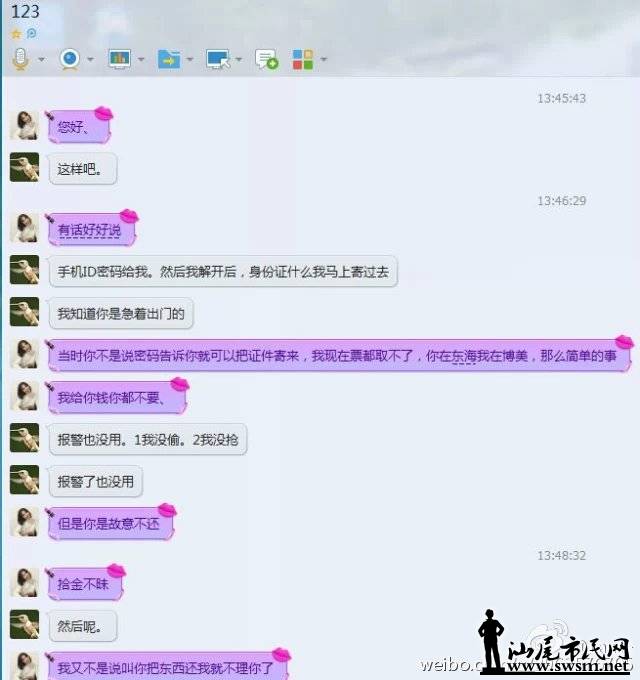Start a voice call with the microphone icon
This screenshot has width=640, height=680.
click(x=20, y=59)
